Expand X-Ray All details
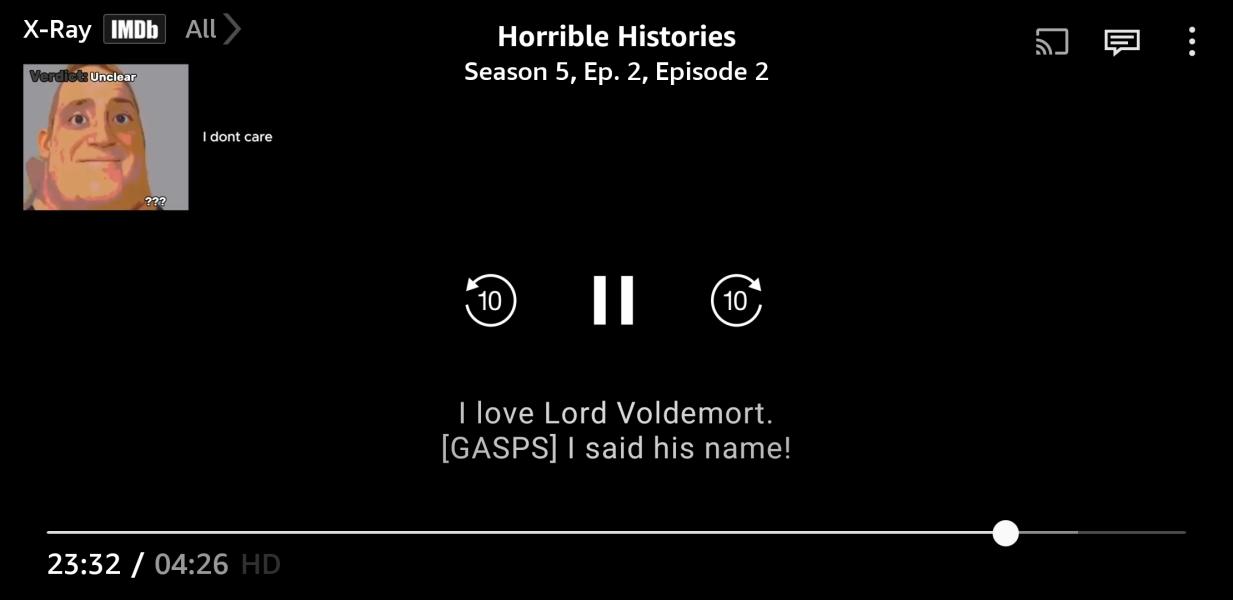 [213, 29]
